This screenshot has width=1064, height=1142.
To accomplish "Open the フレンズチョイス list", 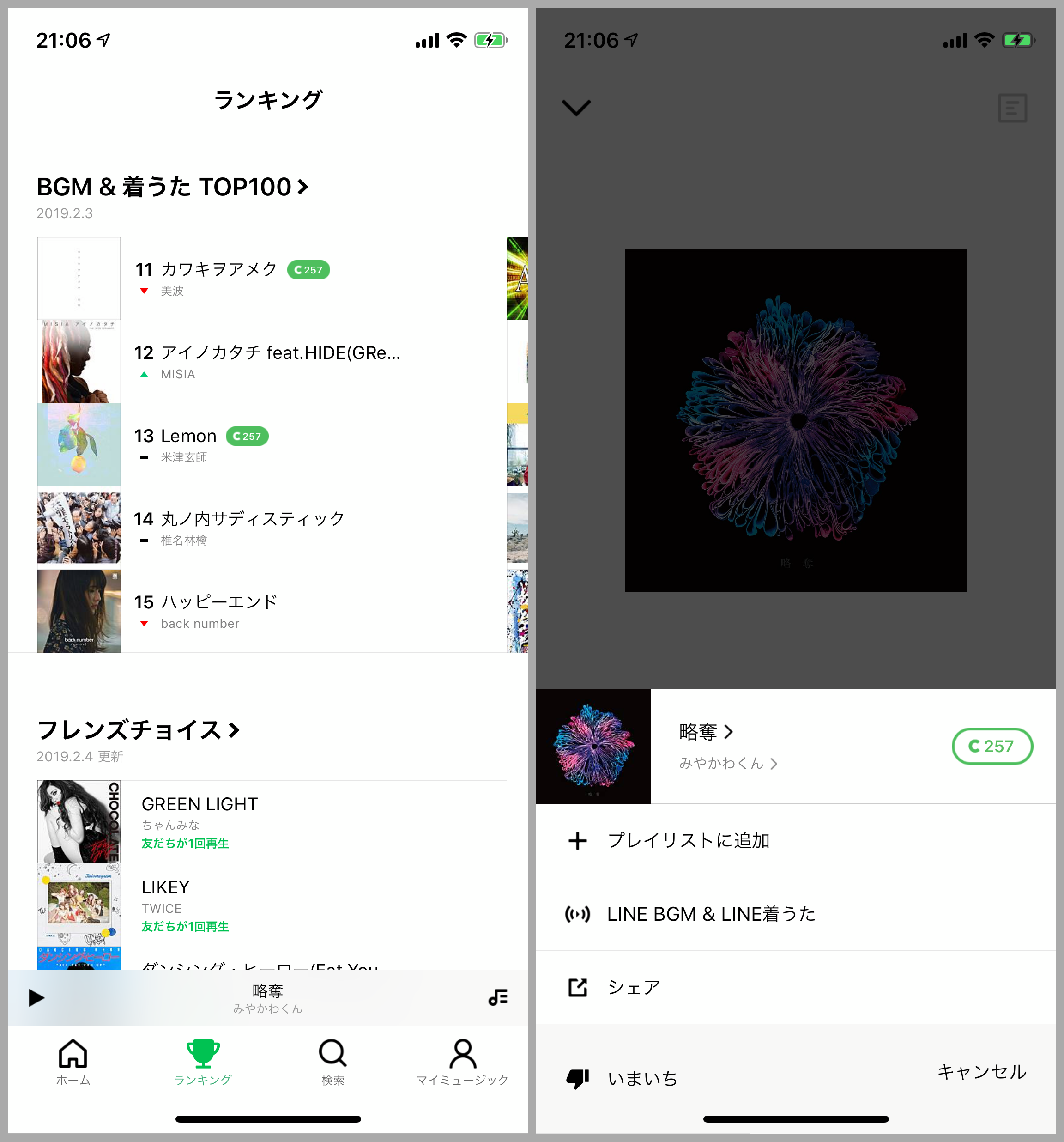I will [138, 731].
